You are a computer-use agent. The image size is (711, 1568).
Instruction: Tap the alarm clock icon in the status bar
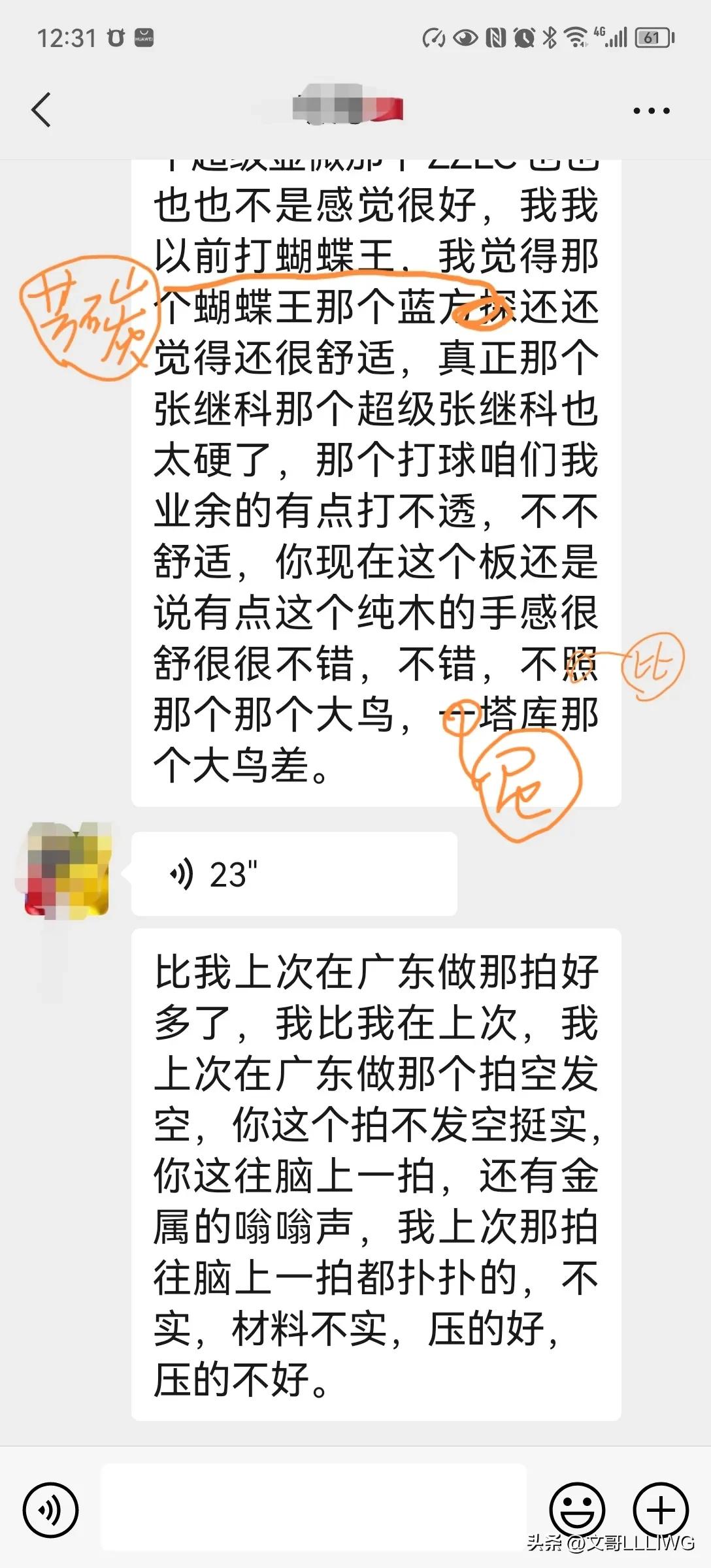(x=524, y=37)
